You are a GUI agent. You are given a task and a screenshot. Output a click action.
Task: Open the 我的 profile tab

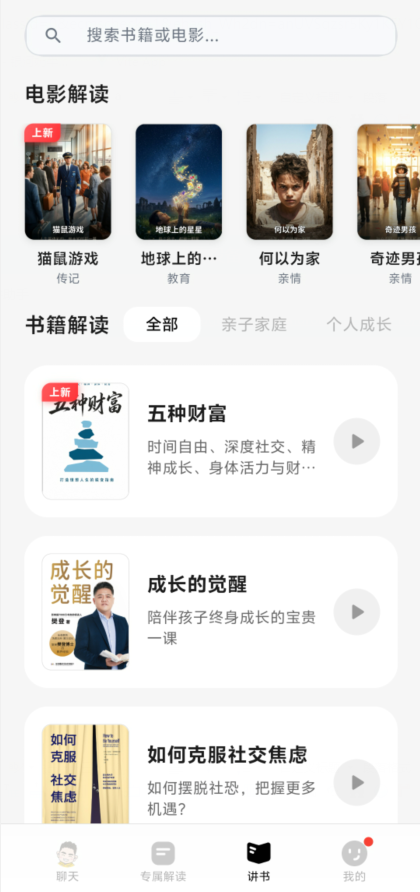(354, 861)
